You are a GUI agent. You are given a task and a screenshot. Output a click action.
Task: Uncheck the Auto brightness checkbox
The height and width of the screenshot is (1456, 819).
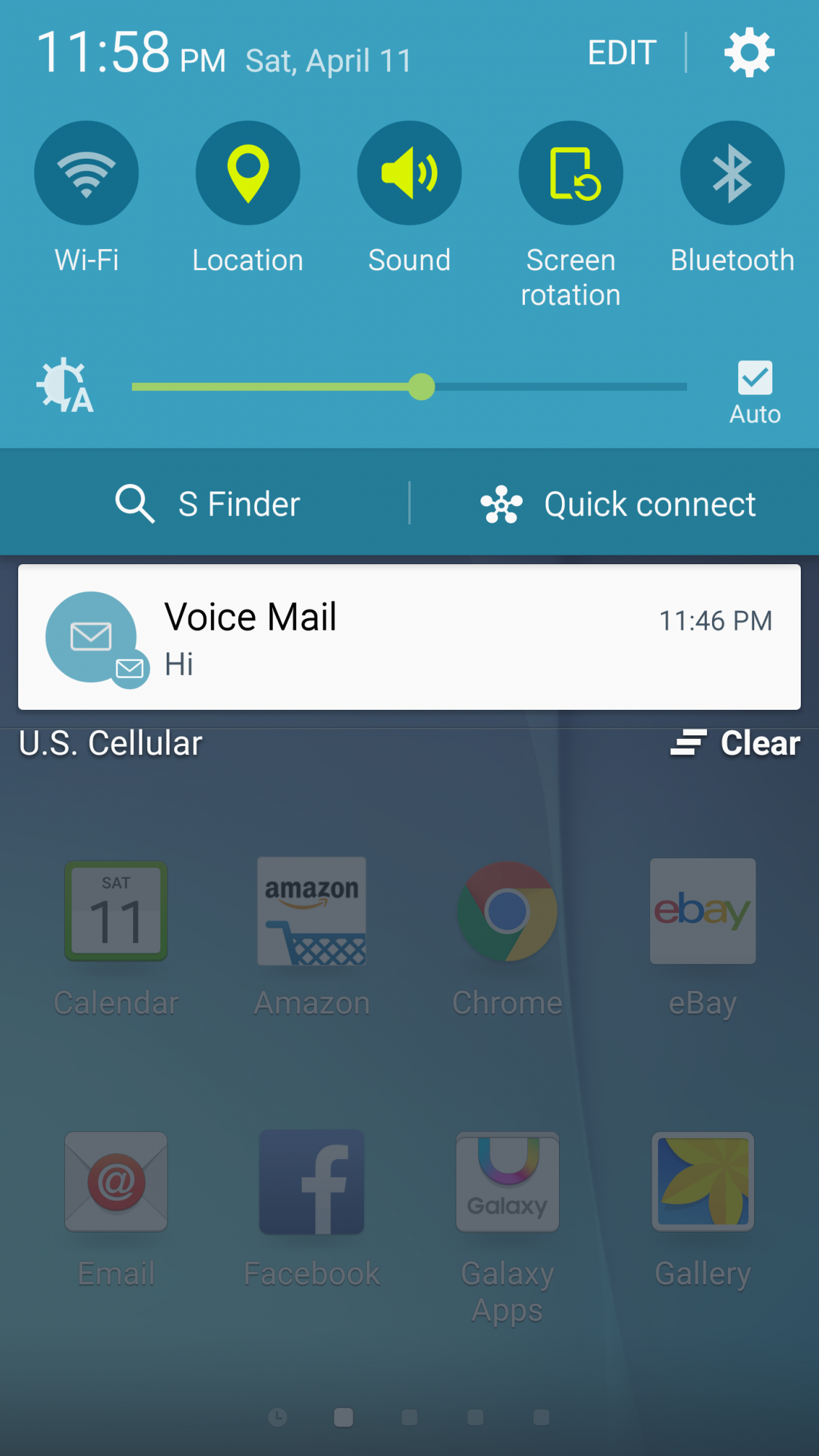[x=755, y=379]
